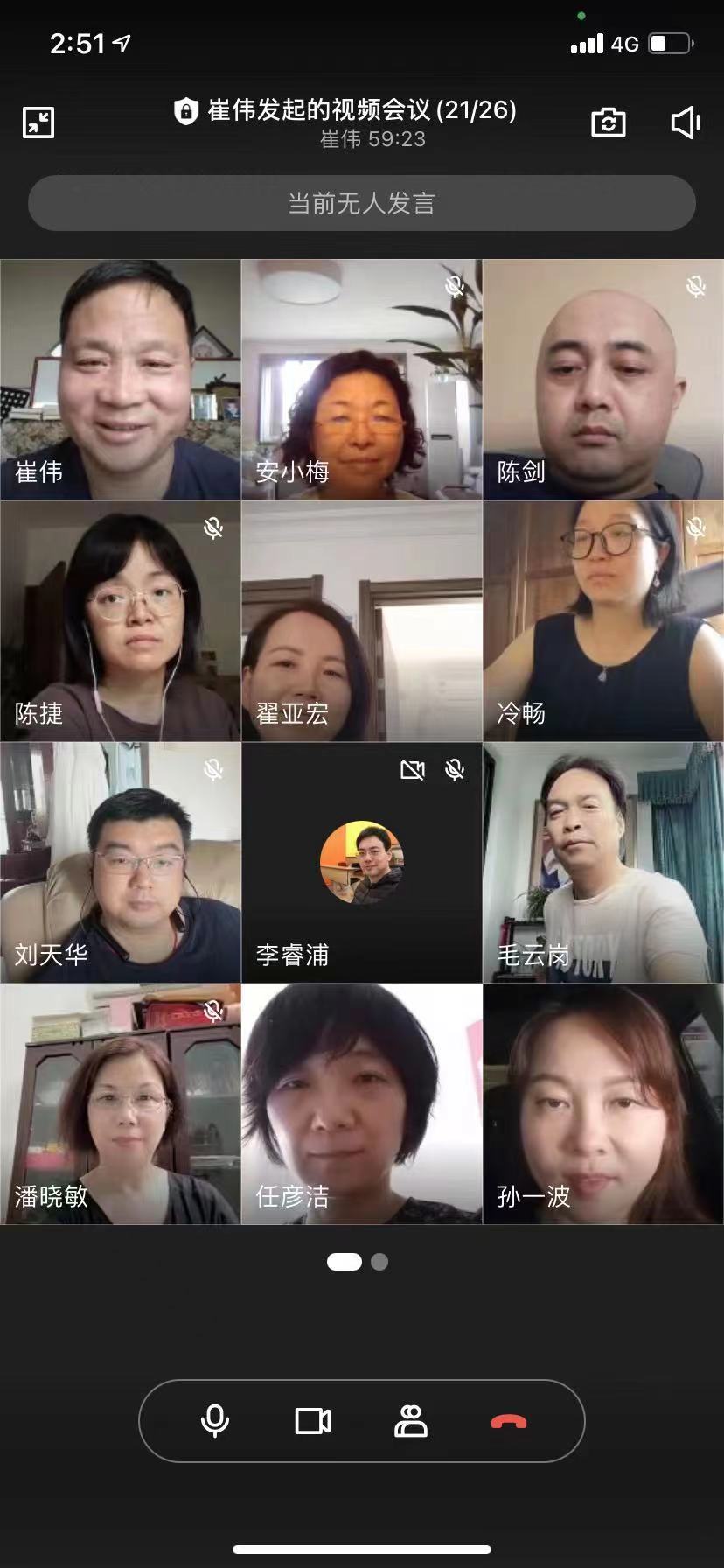Open 潘晓敏's video tile
The height and width of the screenshot is (1568, 724).
pos(121,1104)
